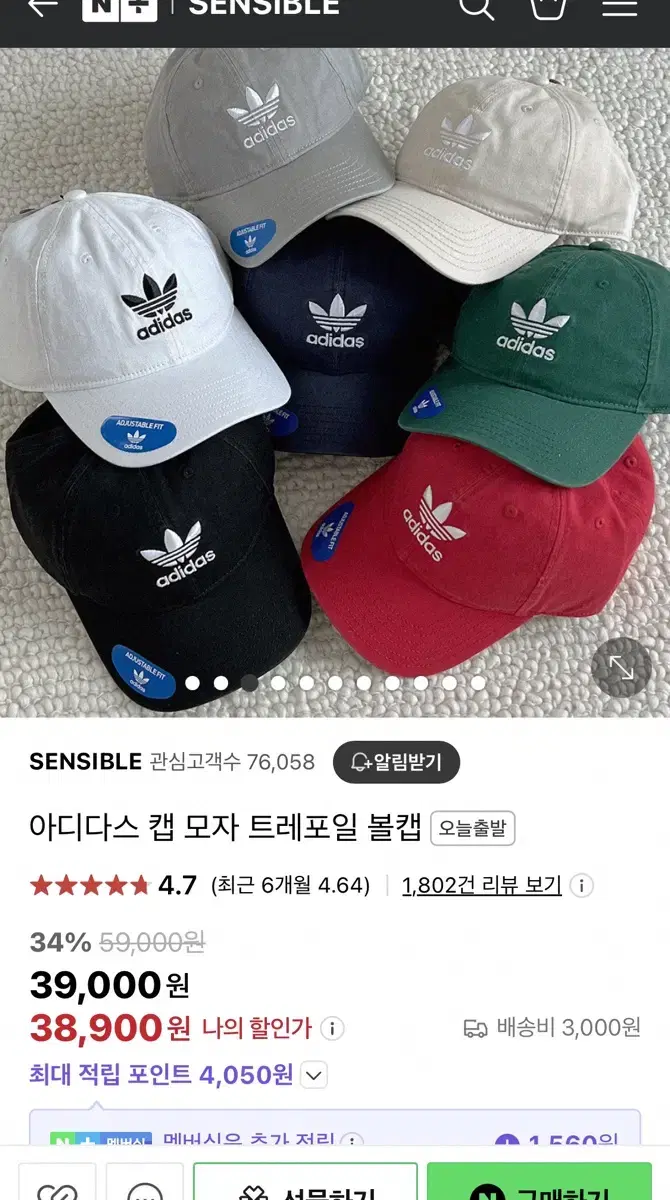Viewport: 670px width, 1200px height.
Task: Visit the SENSIBLE store page
Action: [86, 762]
